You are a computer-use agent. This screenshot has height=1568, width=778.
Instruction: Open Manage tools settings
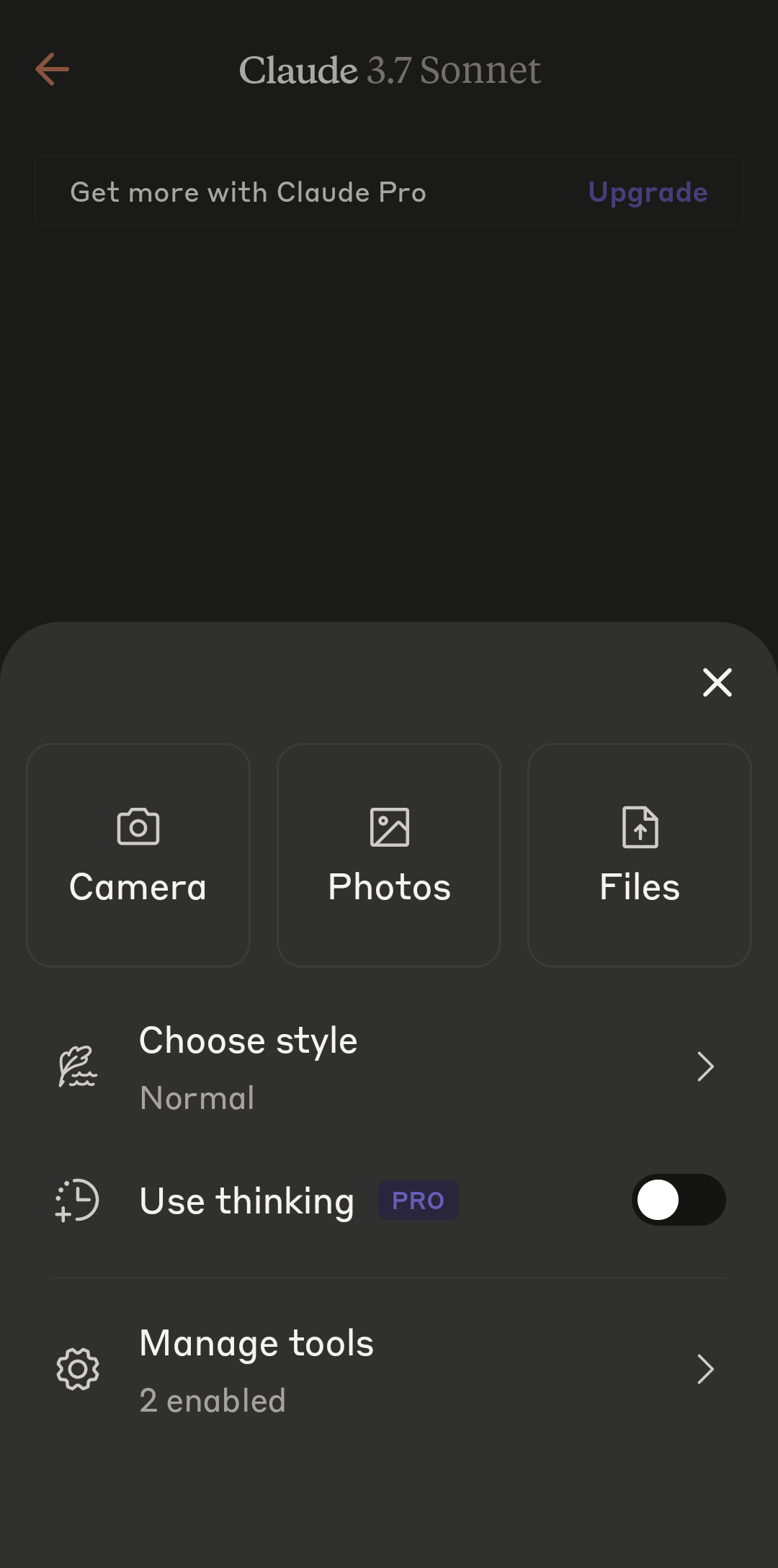coord(389,1369)
